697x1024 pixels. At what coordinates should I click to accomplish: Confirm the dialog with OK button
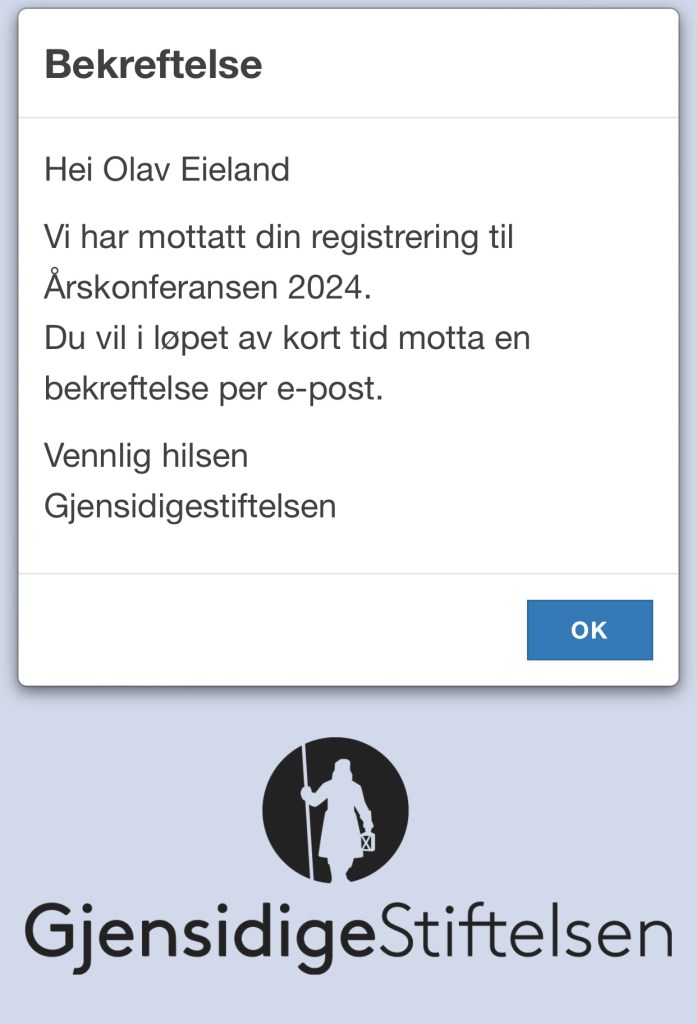click(589, 630)
